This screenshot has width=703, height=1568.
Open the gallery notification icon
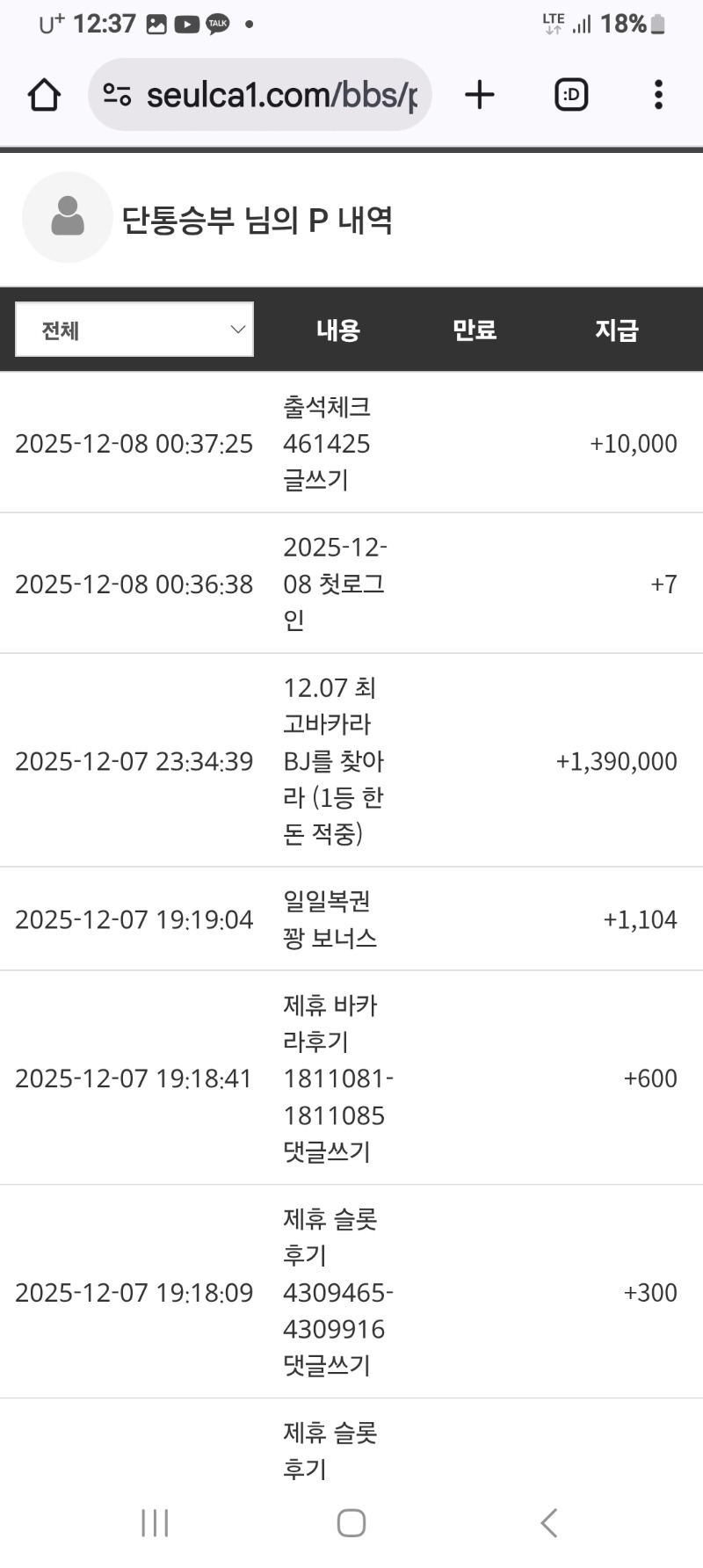click(155, 23)
